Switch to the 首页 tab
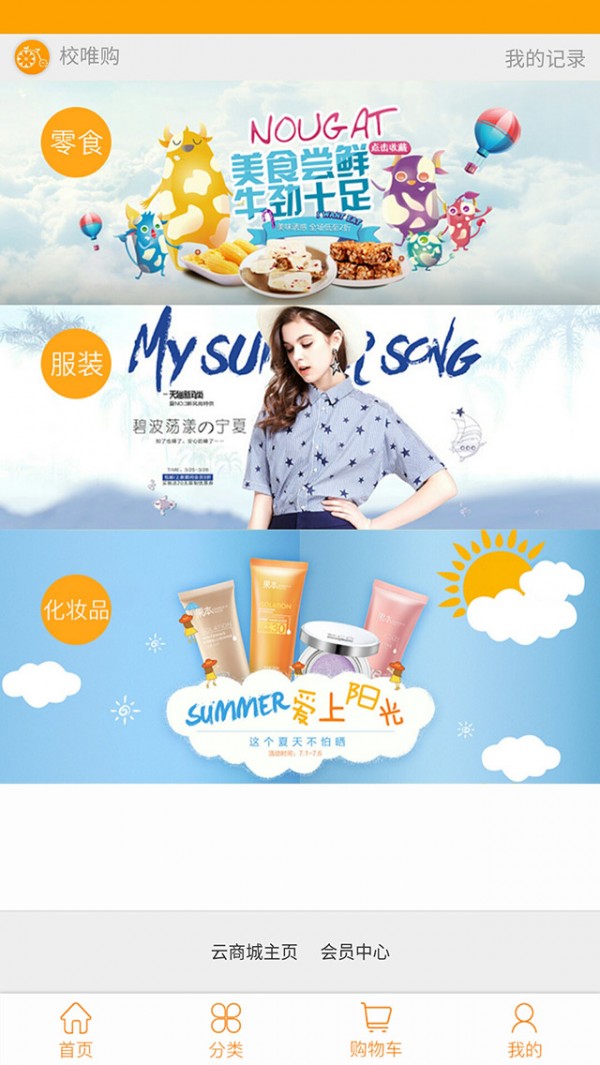The width and height of the screenshot is (600, 1065). (x=75, y=1030)
